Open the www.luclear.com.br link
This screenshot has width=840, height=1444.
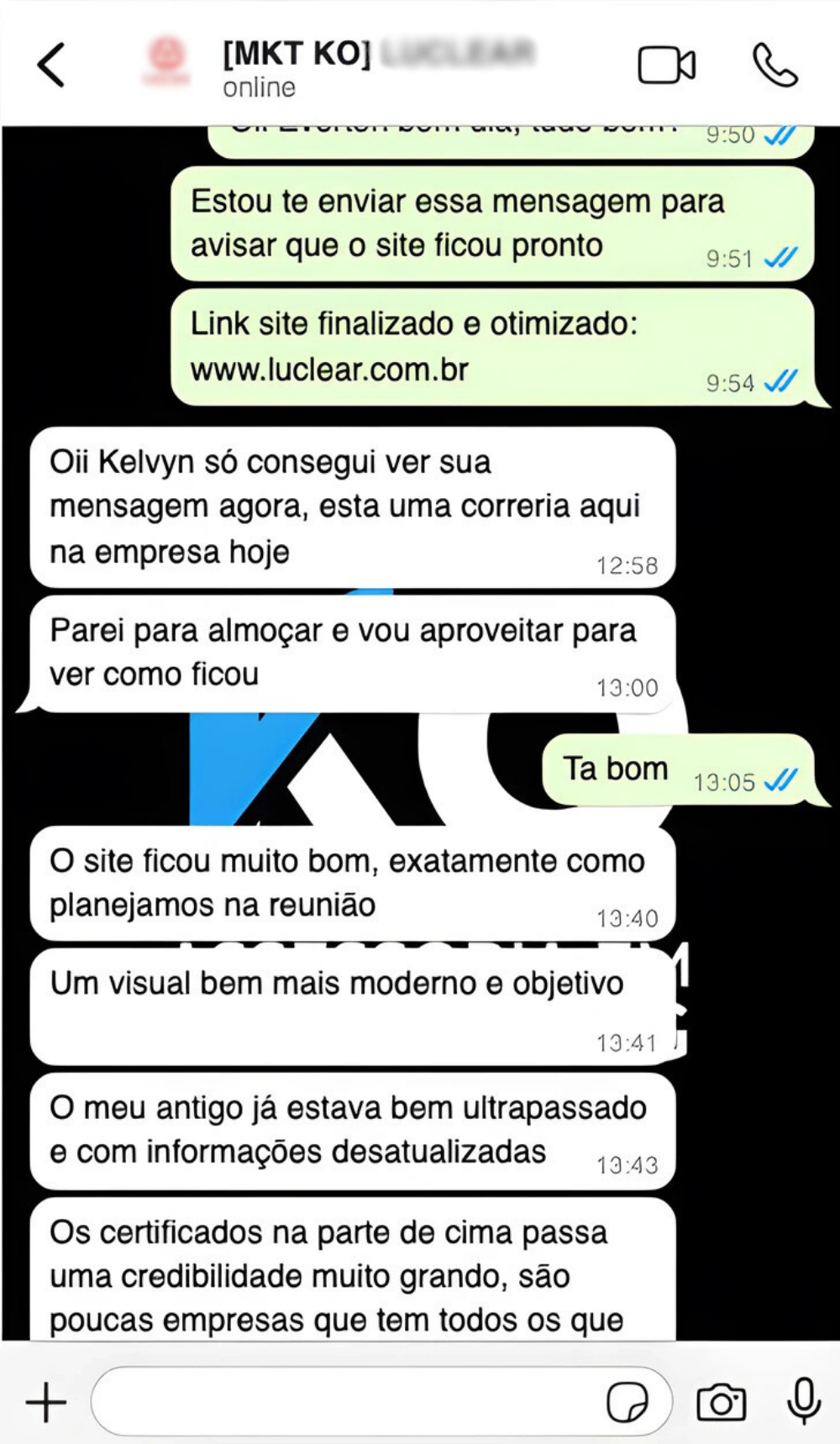tap(329, 370)
